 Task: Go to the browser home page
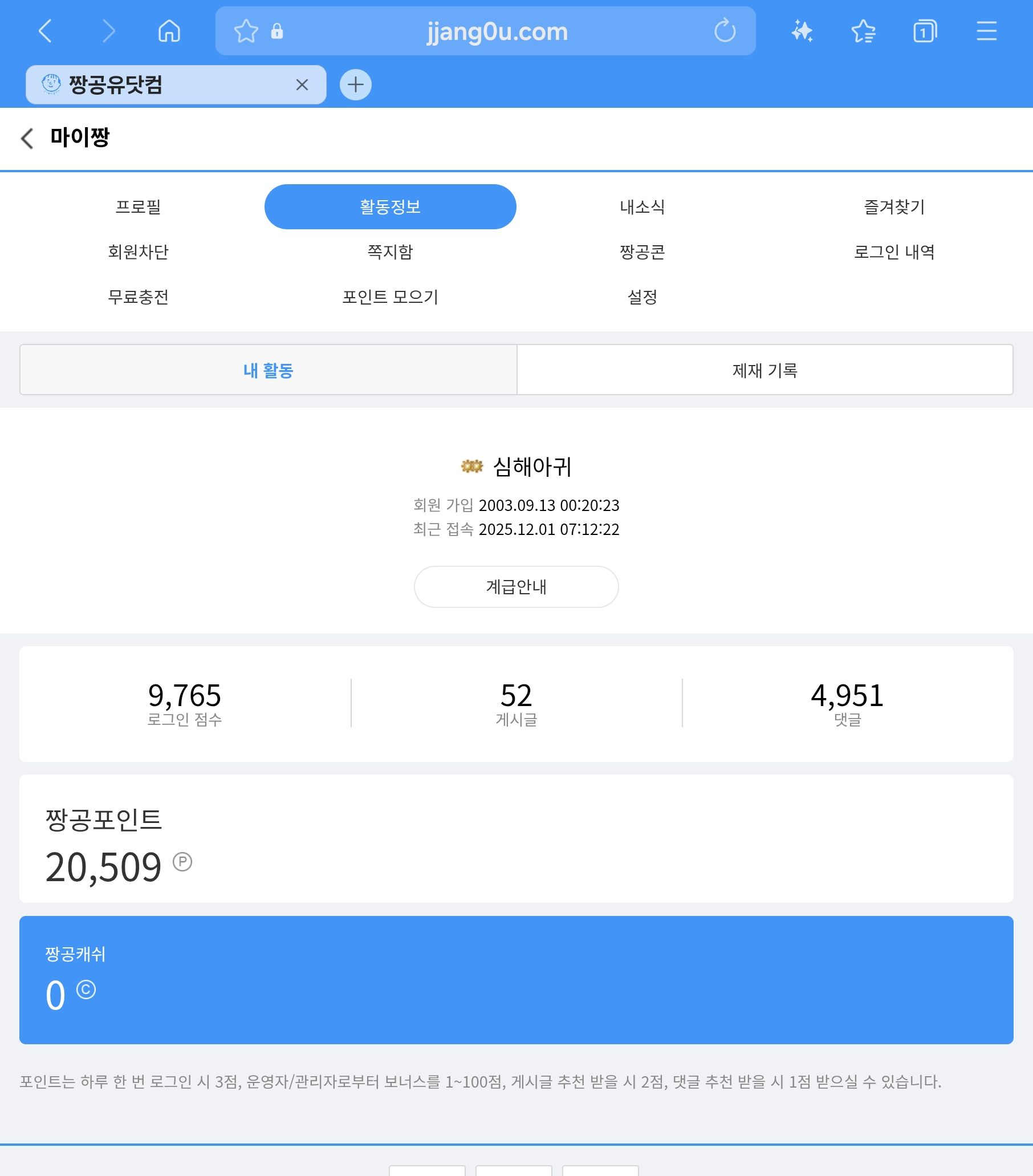(x=169, y=31)
